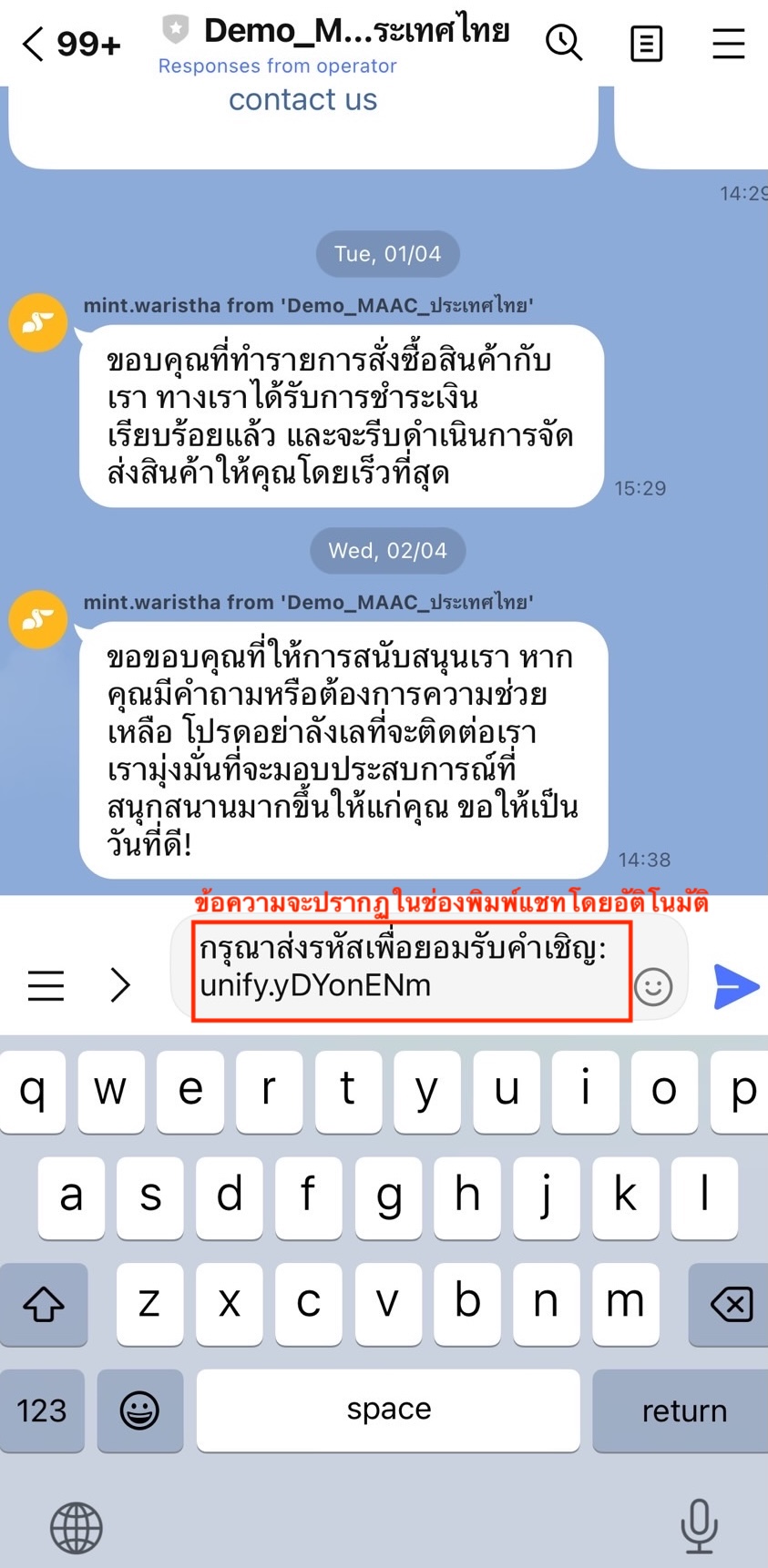Open the notes icon in header

646,43
